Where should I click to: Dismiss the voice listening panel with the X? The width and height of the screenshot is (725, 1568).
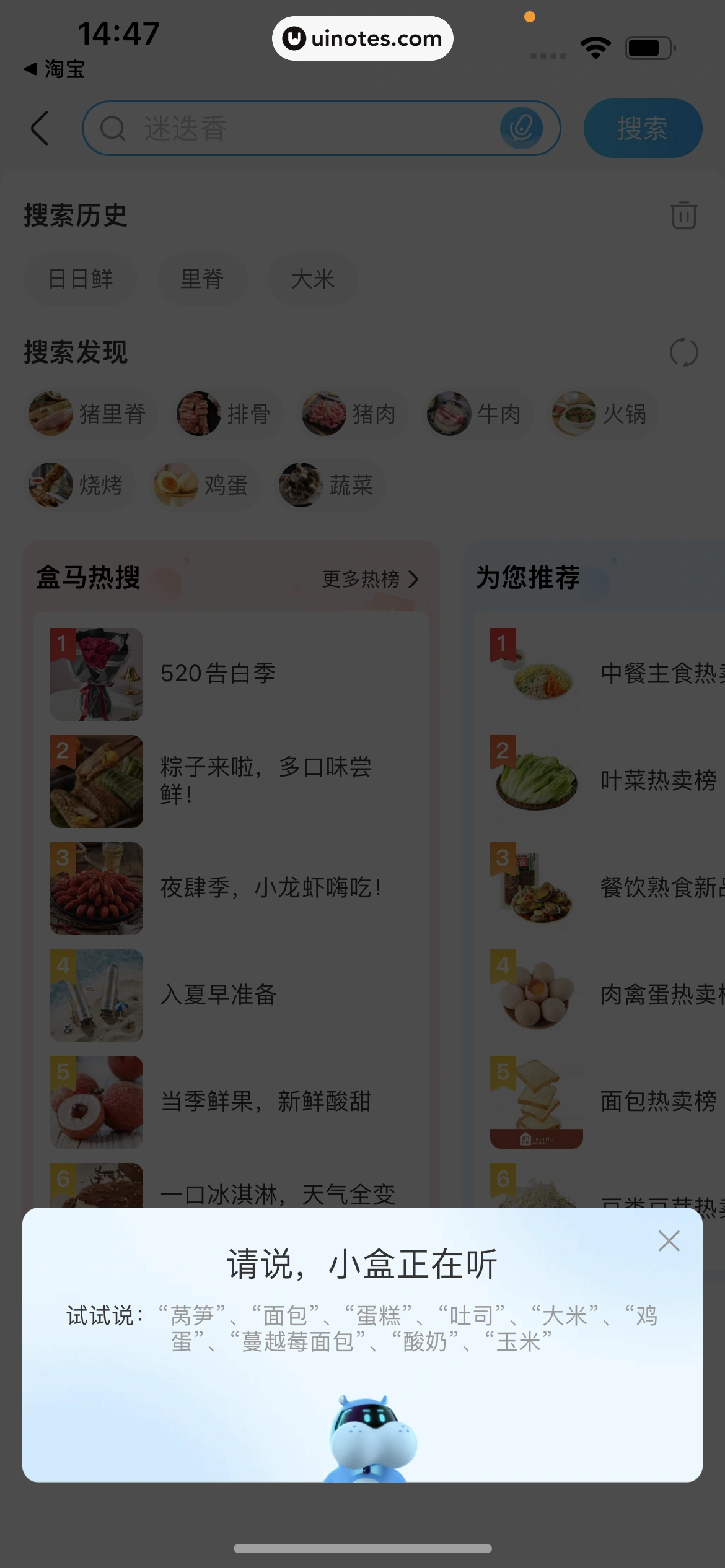(669, 1241)
